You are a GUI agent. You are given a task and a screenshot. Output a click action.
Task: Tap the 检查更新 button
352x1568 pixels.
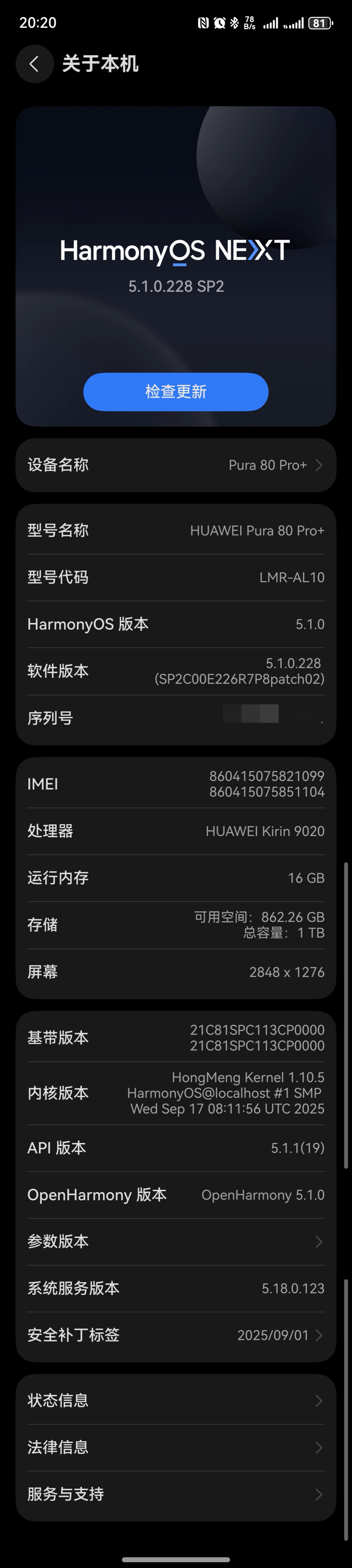176,391
